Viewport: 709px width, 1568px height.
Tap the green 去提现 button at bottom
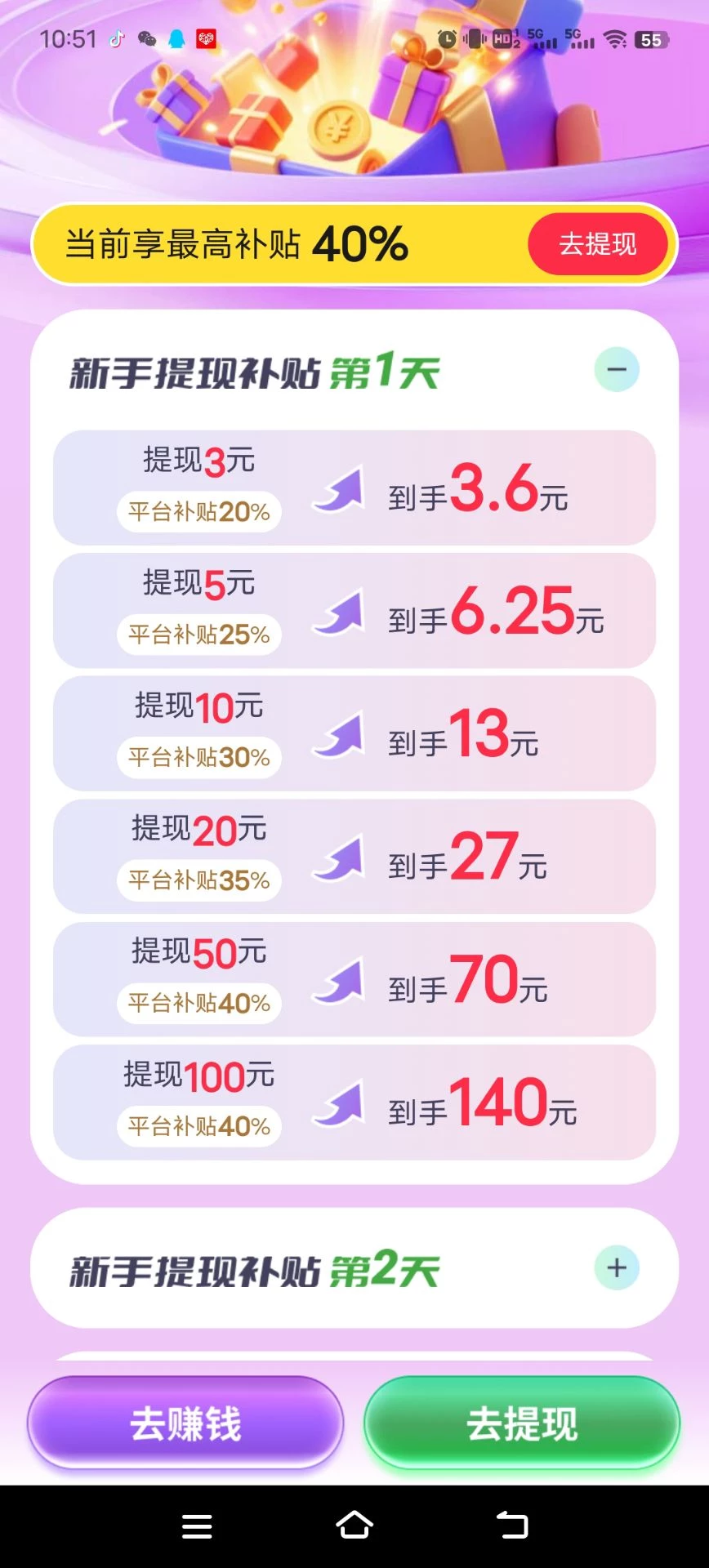tap(522, 1423)
